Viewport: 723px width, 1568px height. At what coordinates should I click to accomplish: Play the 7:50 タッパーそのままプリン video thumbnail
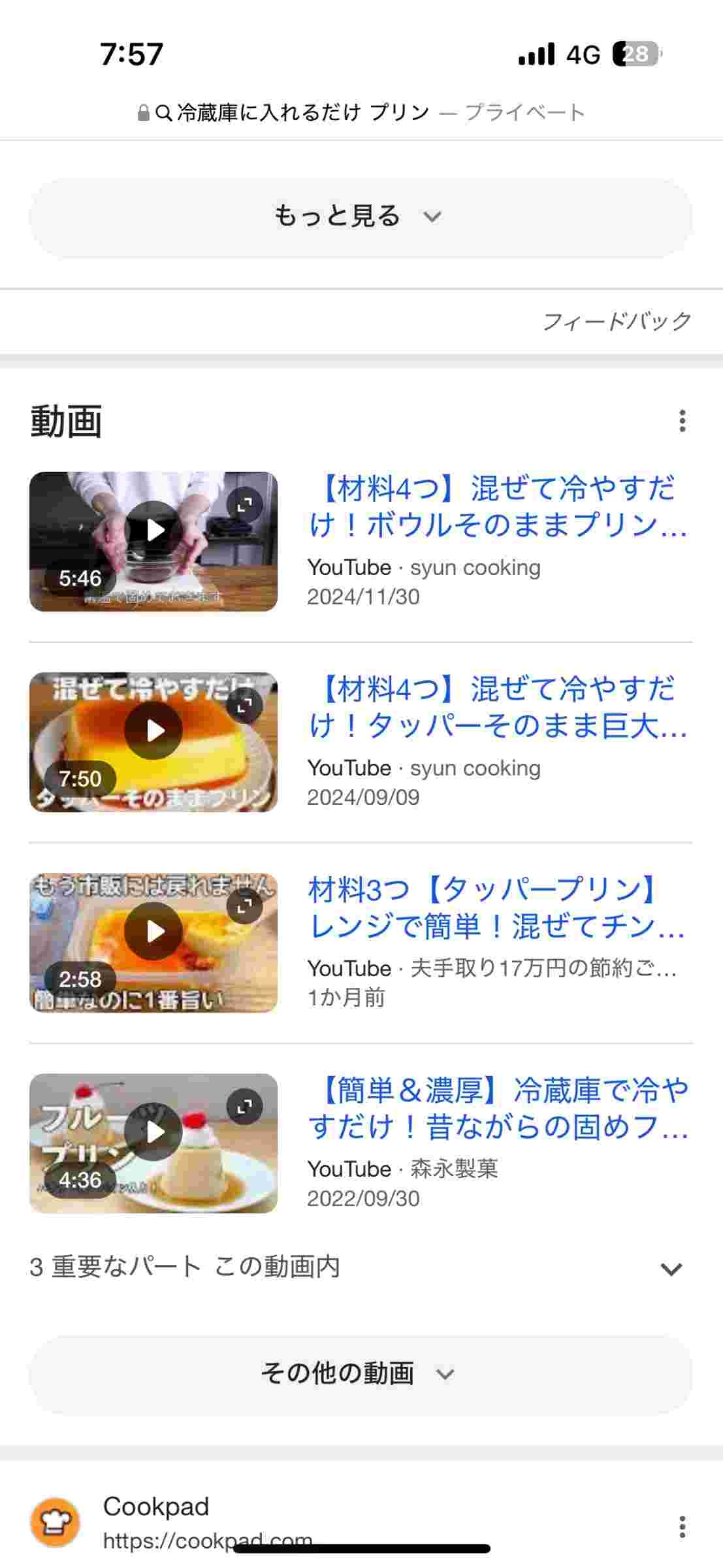tap(153, 742)
